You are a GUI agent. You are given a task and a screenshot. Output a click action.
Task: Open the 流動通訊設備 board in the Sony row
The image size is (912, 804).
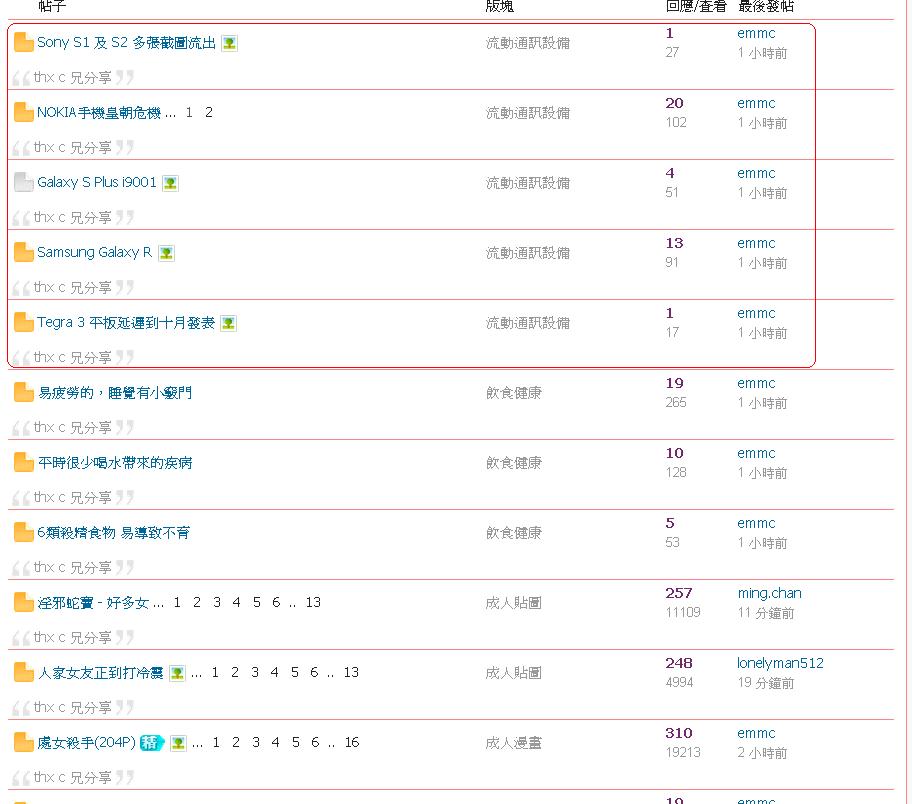[527, 43]
